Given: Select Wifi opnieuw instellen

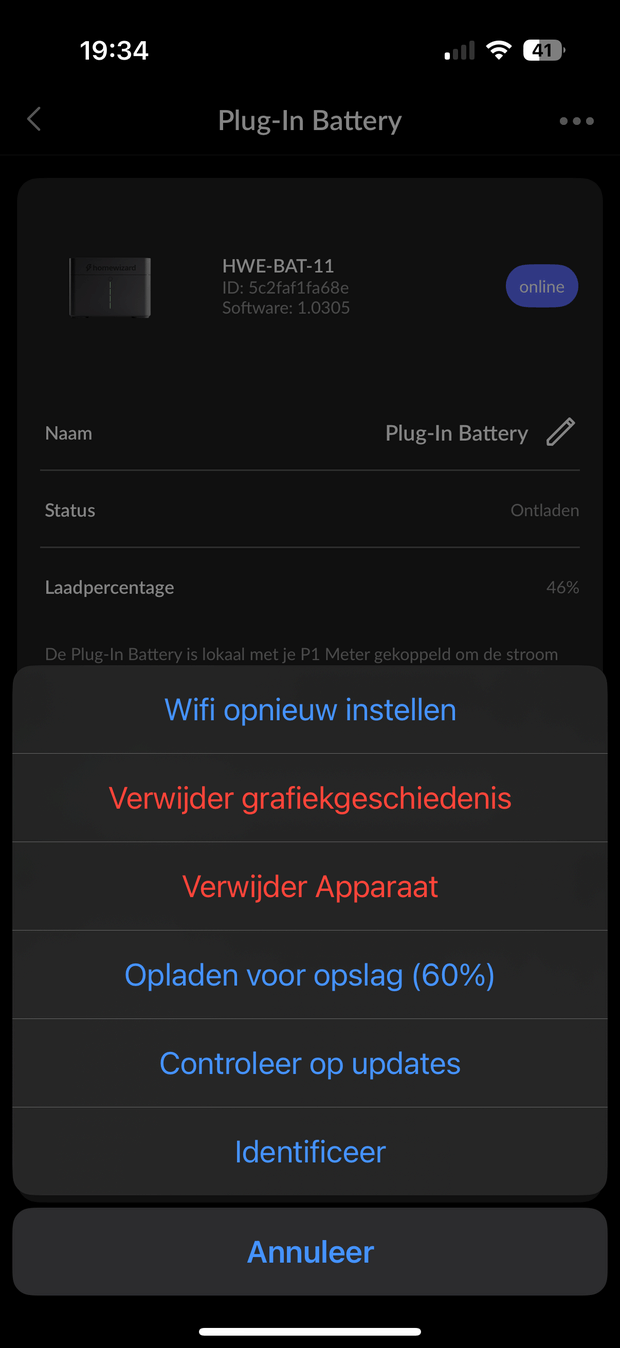Looking at the screenshot, I should [310, 710].
